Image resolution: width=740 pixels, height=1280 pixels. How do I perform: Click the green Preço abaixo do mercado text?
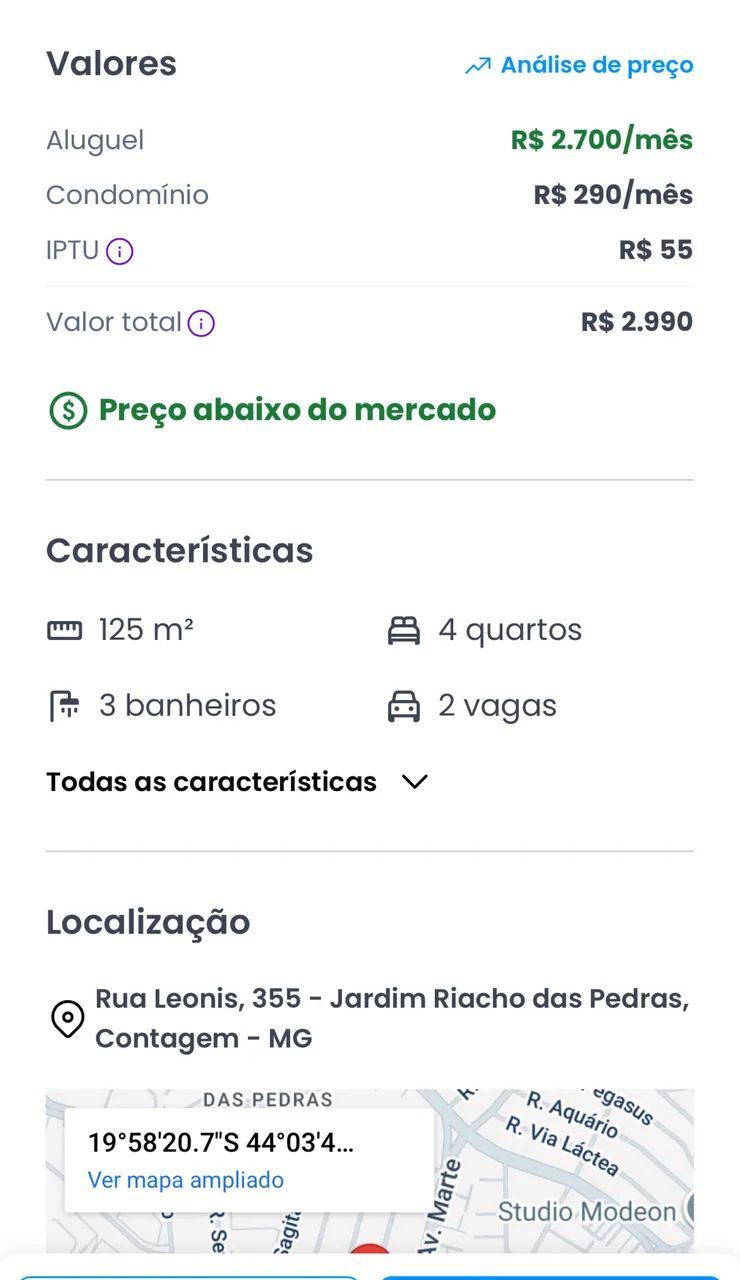tap(296, 410)
